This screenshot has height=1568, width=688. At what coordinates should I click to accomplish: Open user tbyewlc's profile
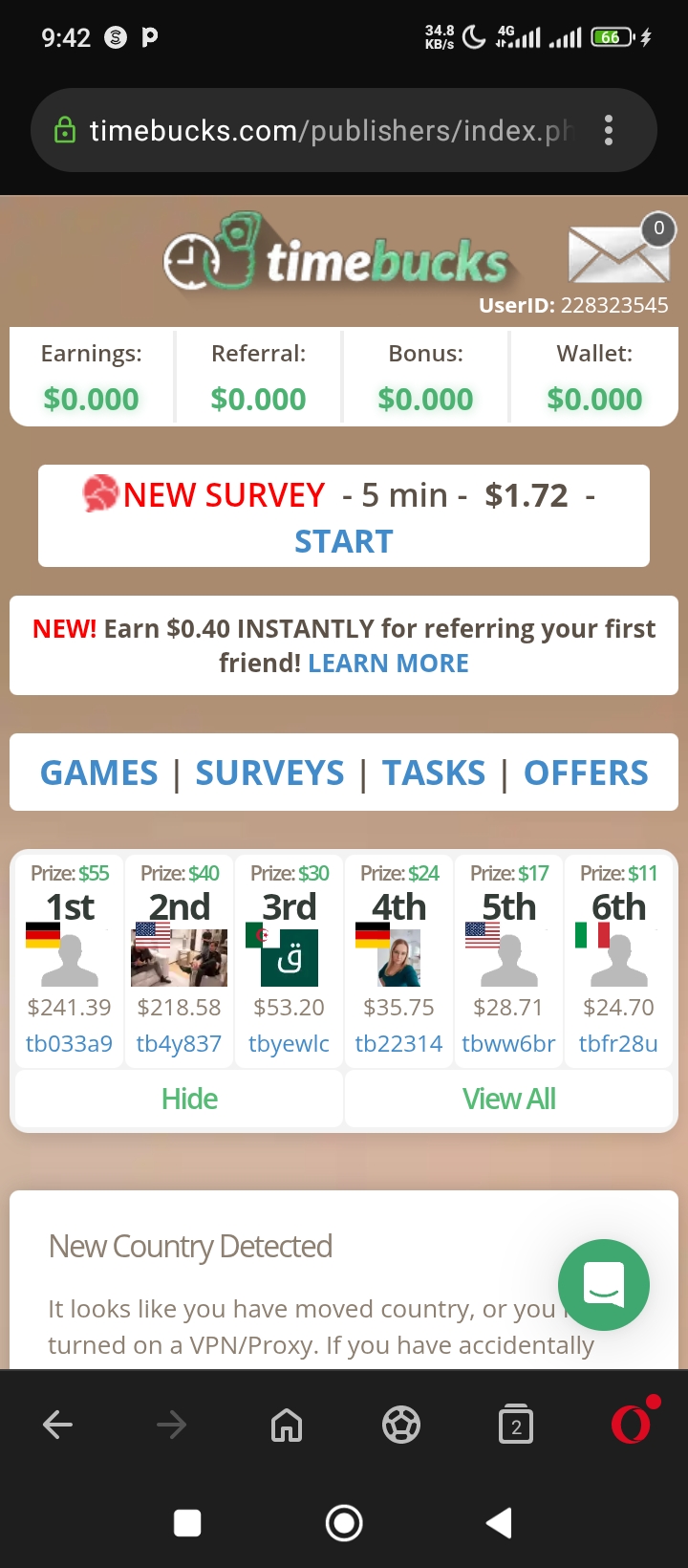(289, 1043)
